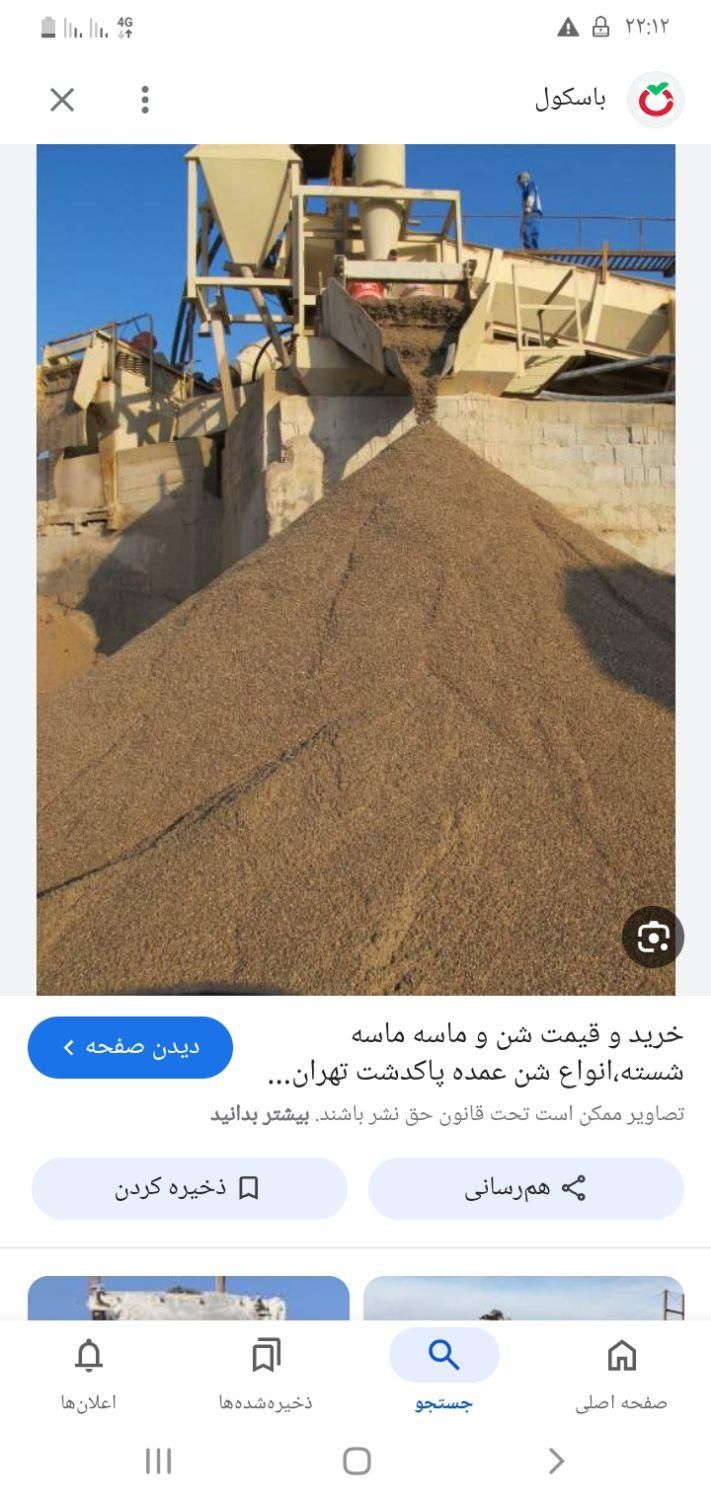This screenshot has height=1500, width=711.
Task: Select the جستجو tab
Action: point(443,1372)
